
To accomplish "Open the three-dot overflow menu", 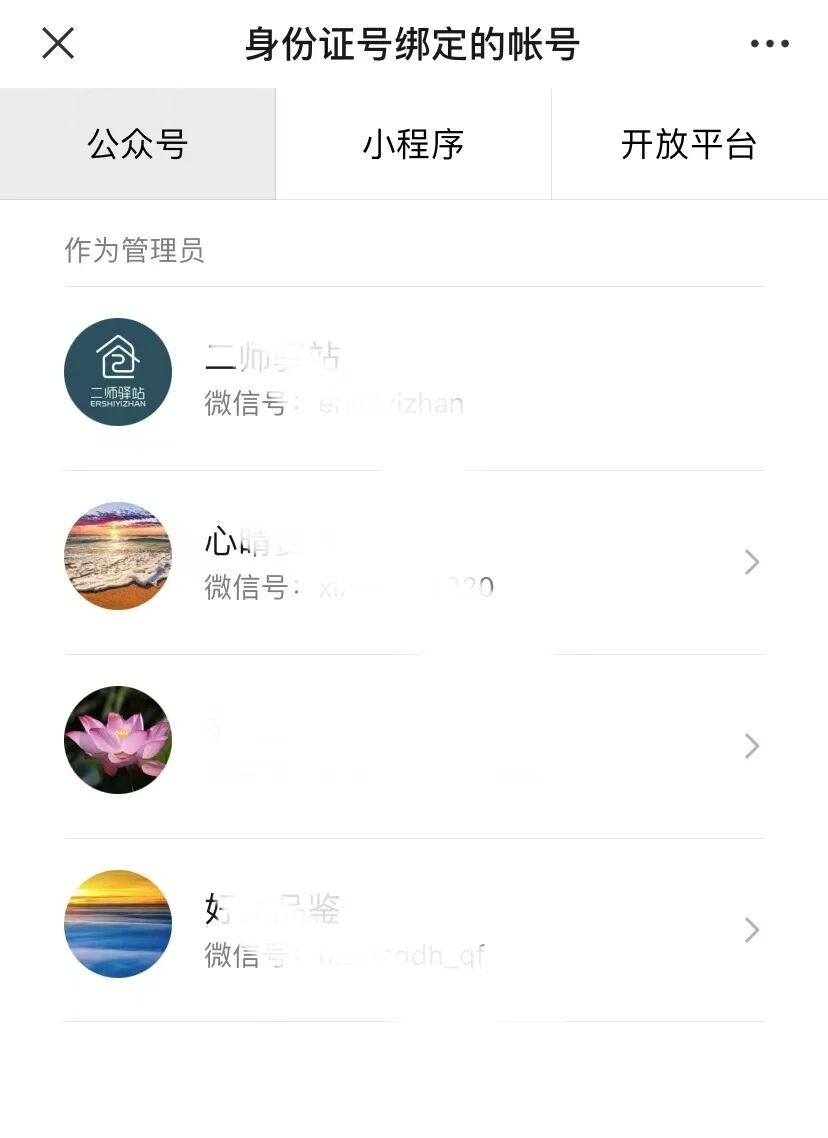I will tap(769, 44).
